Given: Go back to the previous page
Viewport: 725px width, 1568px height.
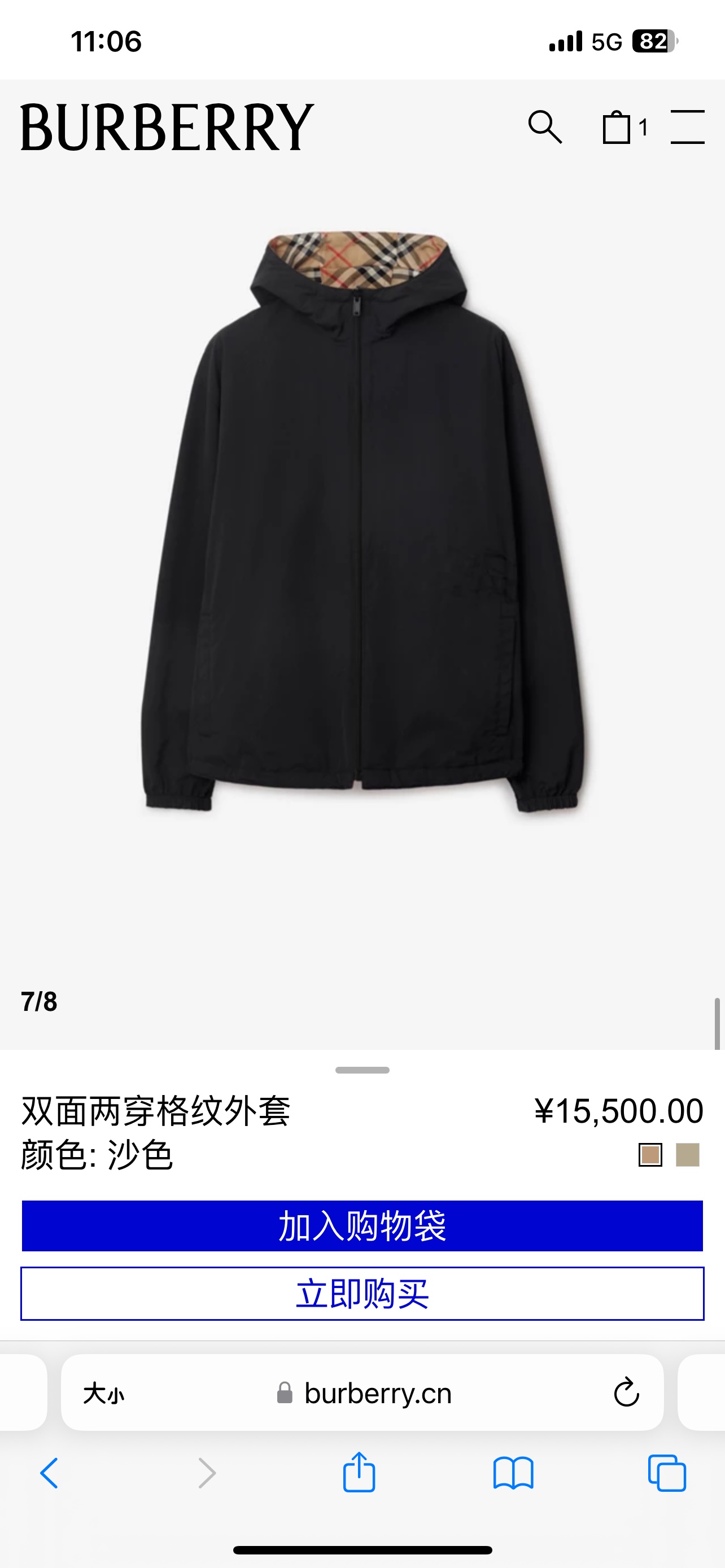Looking at the screenshot, I should point(49,1473).
